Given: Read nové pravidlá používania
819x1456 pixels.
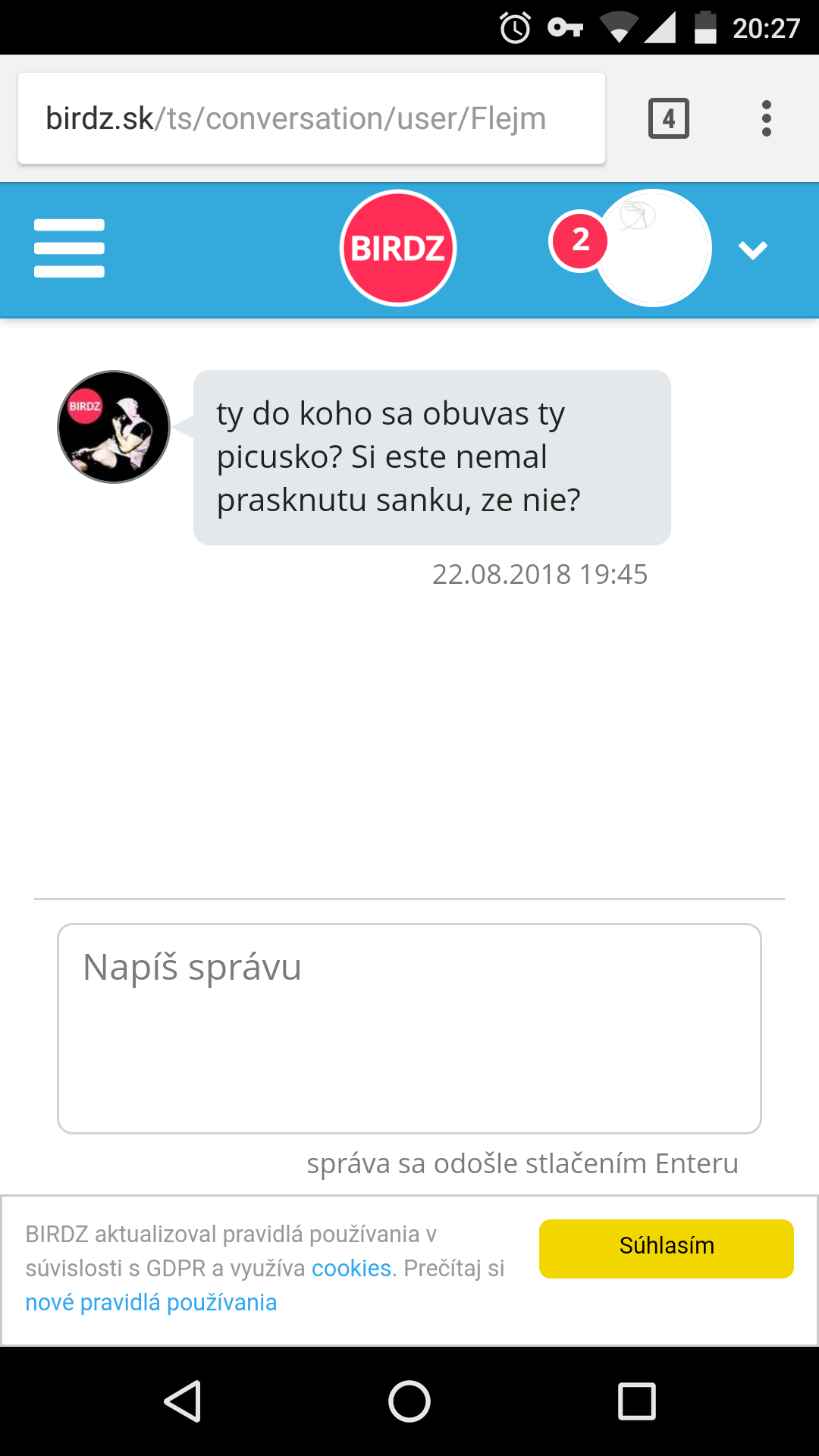Looking at the screenshot, I should click(151, 1302).
